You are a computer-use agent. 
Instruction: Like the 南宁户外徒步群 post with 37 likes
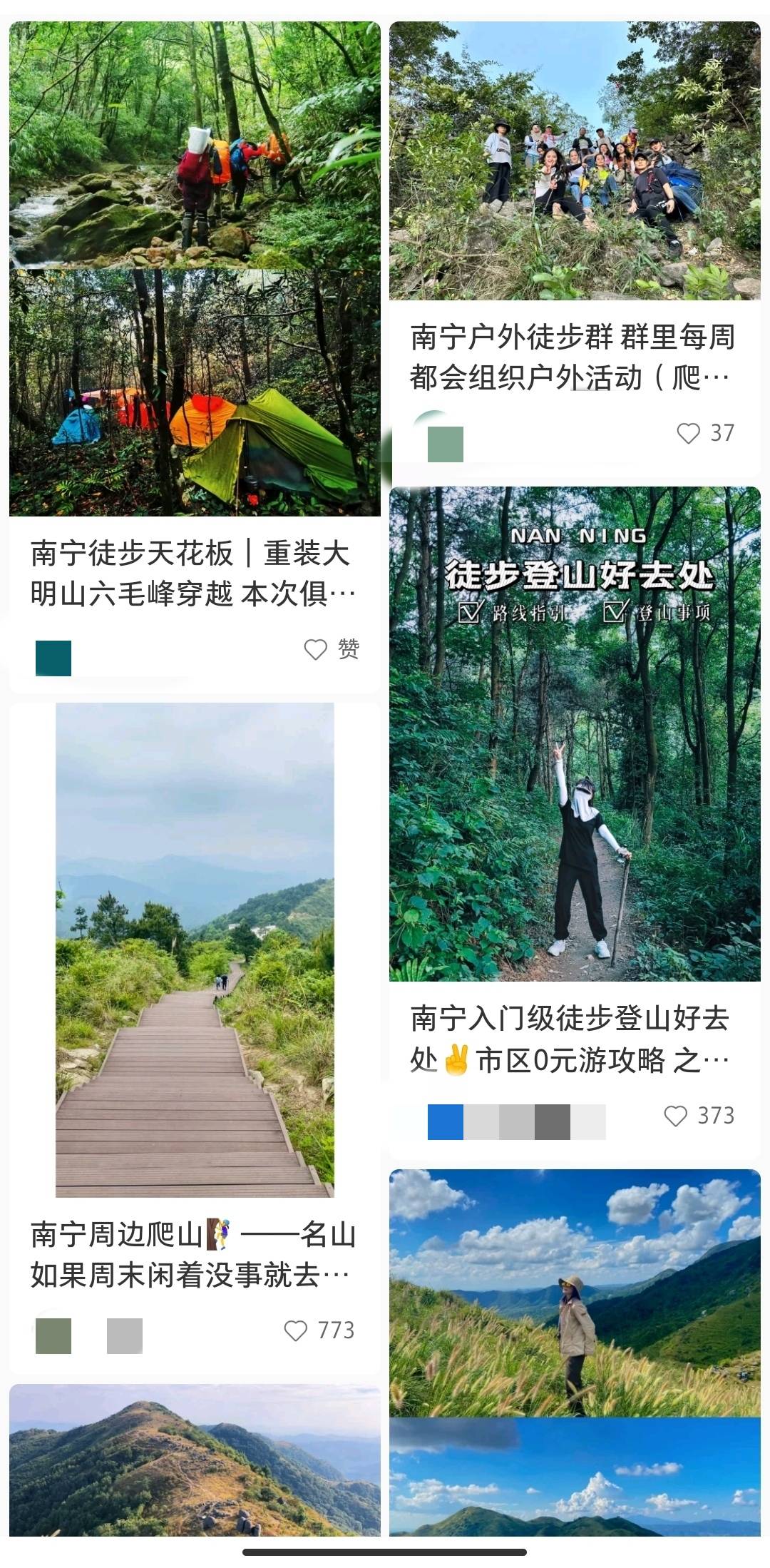pos(689,433)
